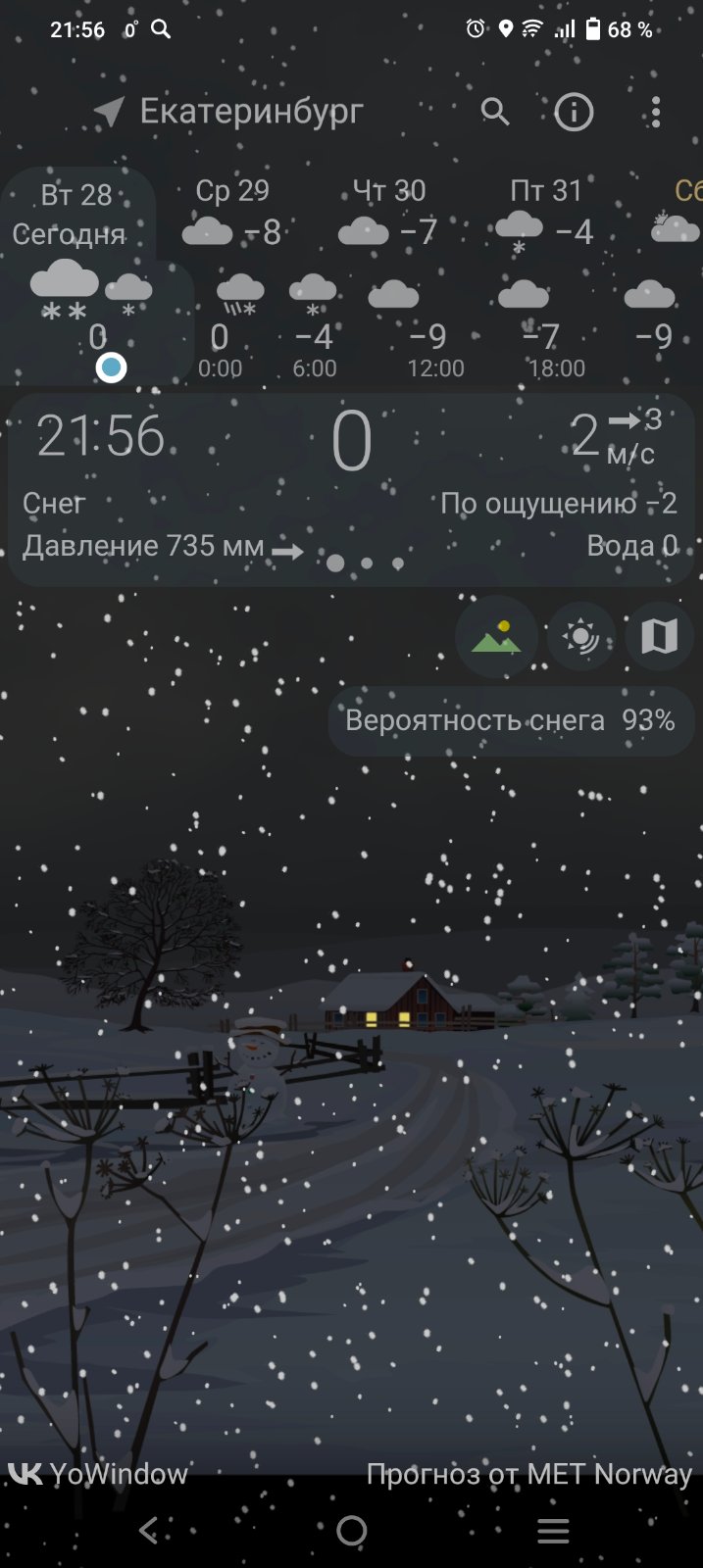Select the Пт 31 forecast day
The width and height of the screenshot is (703, 1568).
click(x=546, y=213)
